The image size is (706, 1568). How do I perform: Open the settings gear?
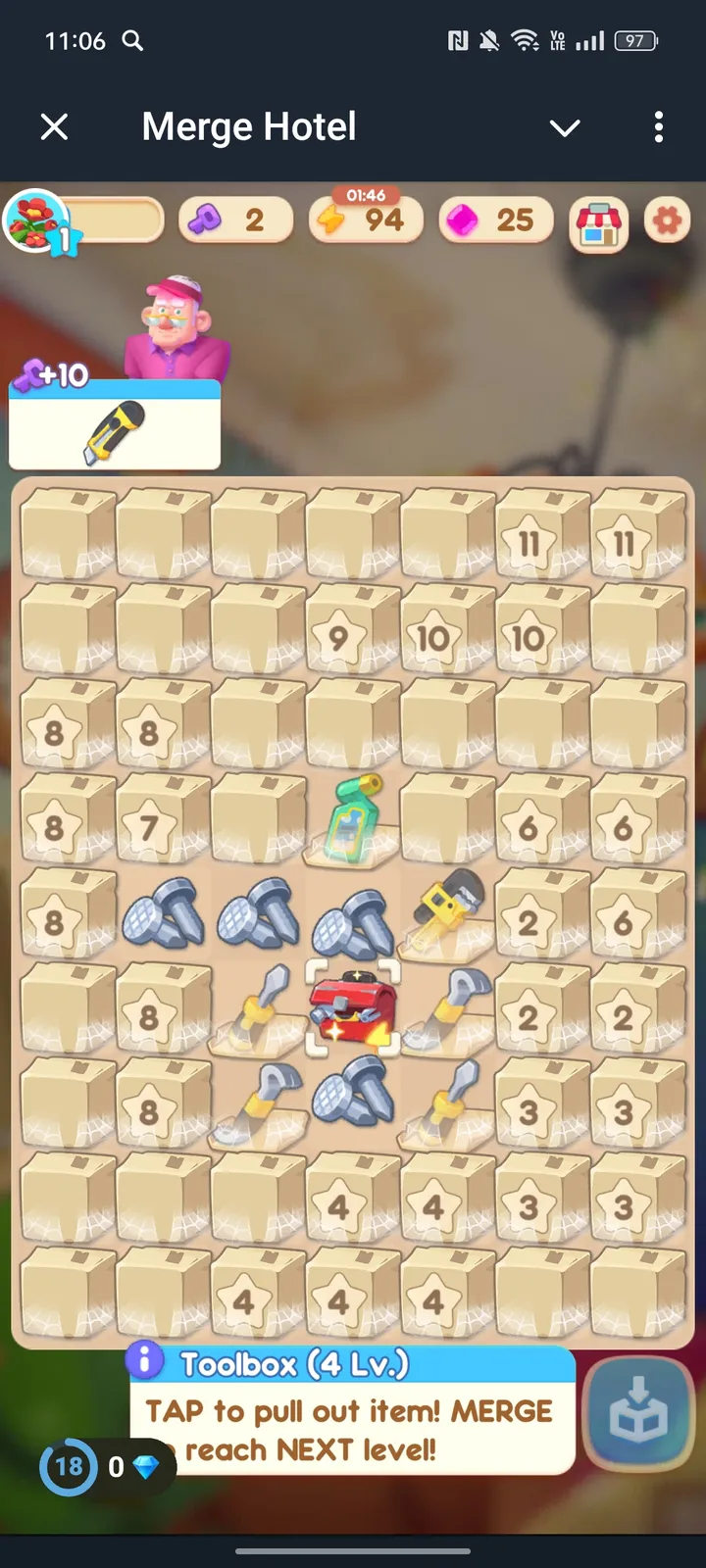(x=668, y=221)
